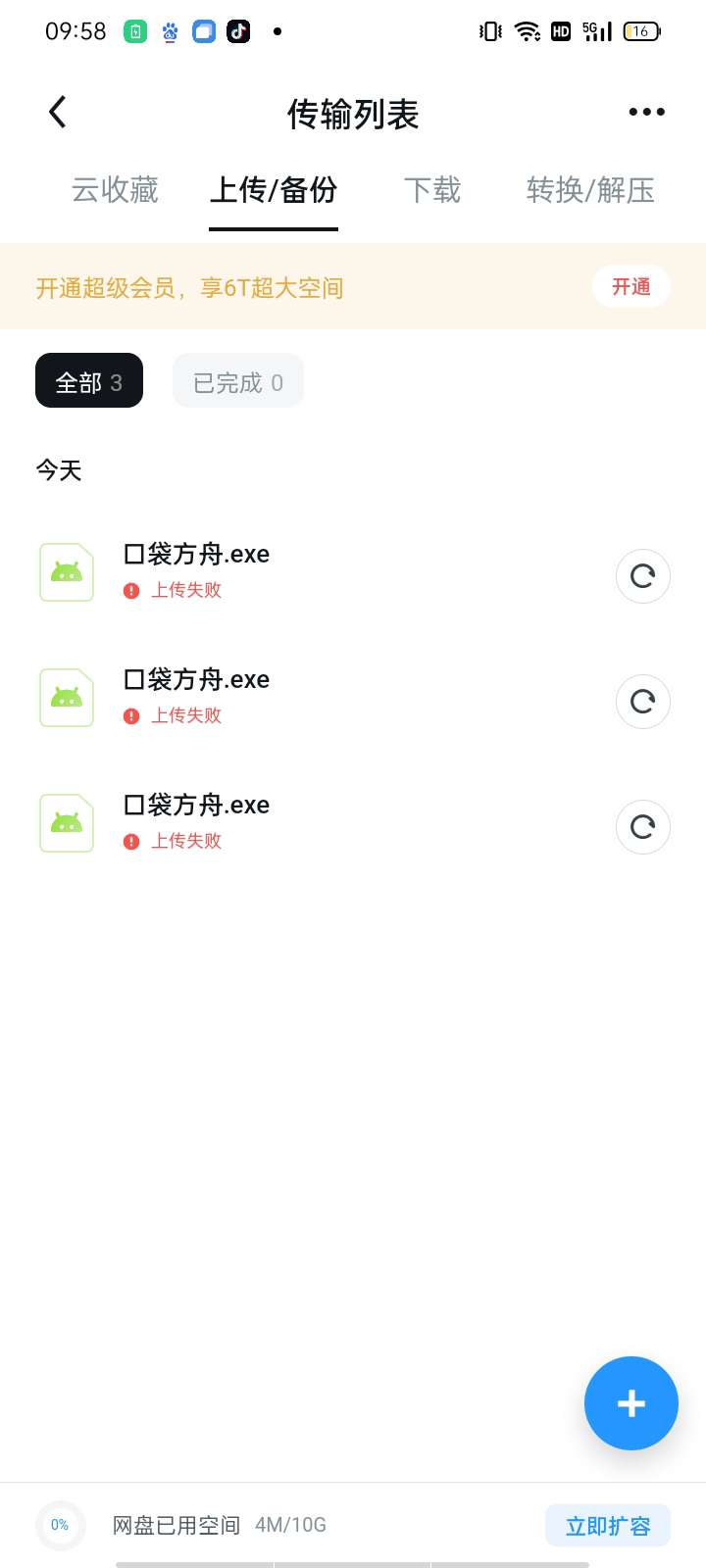Tap the blue plus floating button

point(630,1403)
